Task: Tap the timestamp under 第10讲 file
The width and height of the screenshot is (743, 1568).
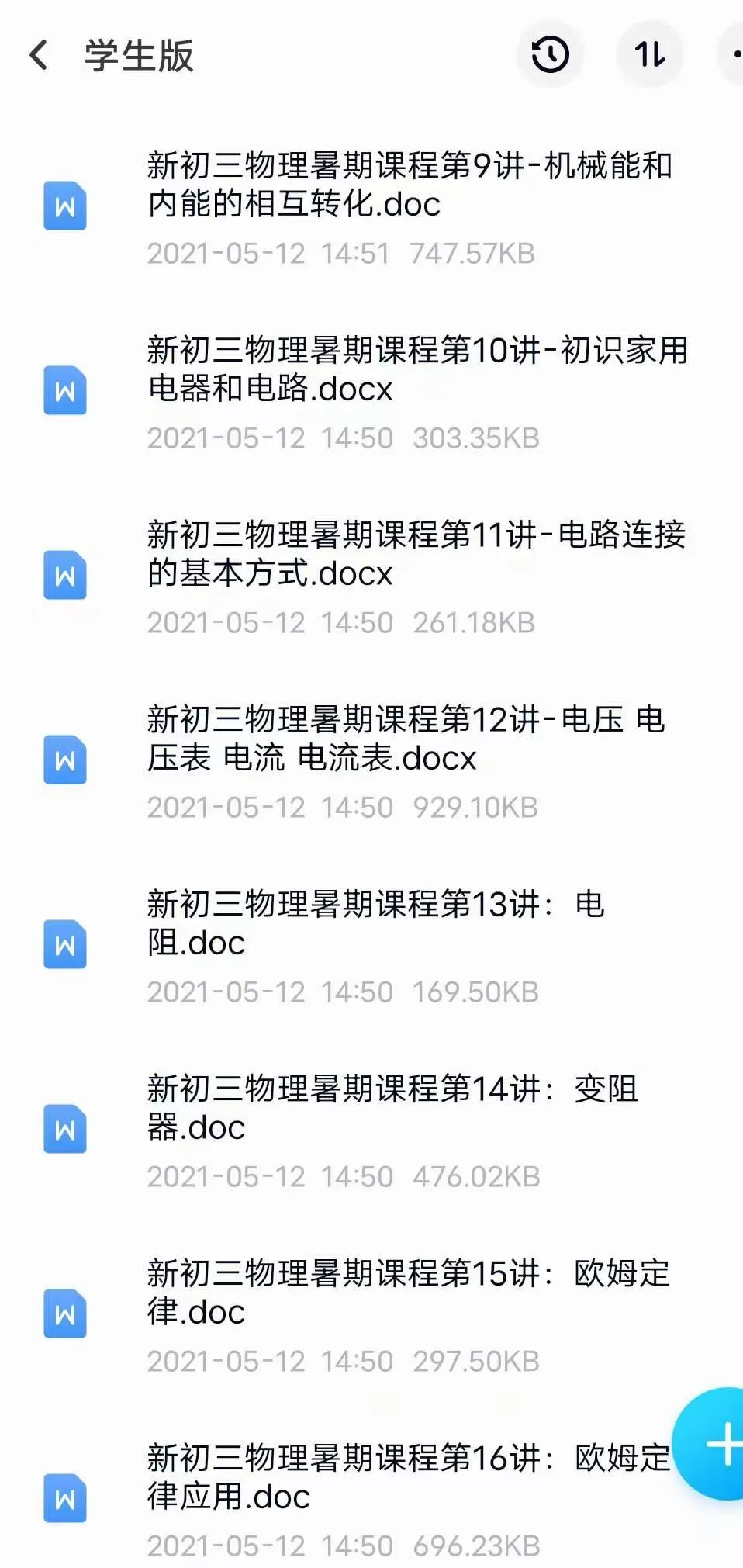Action: [x=341, y=438]
